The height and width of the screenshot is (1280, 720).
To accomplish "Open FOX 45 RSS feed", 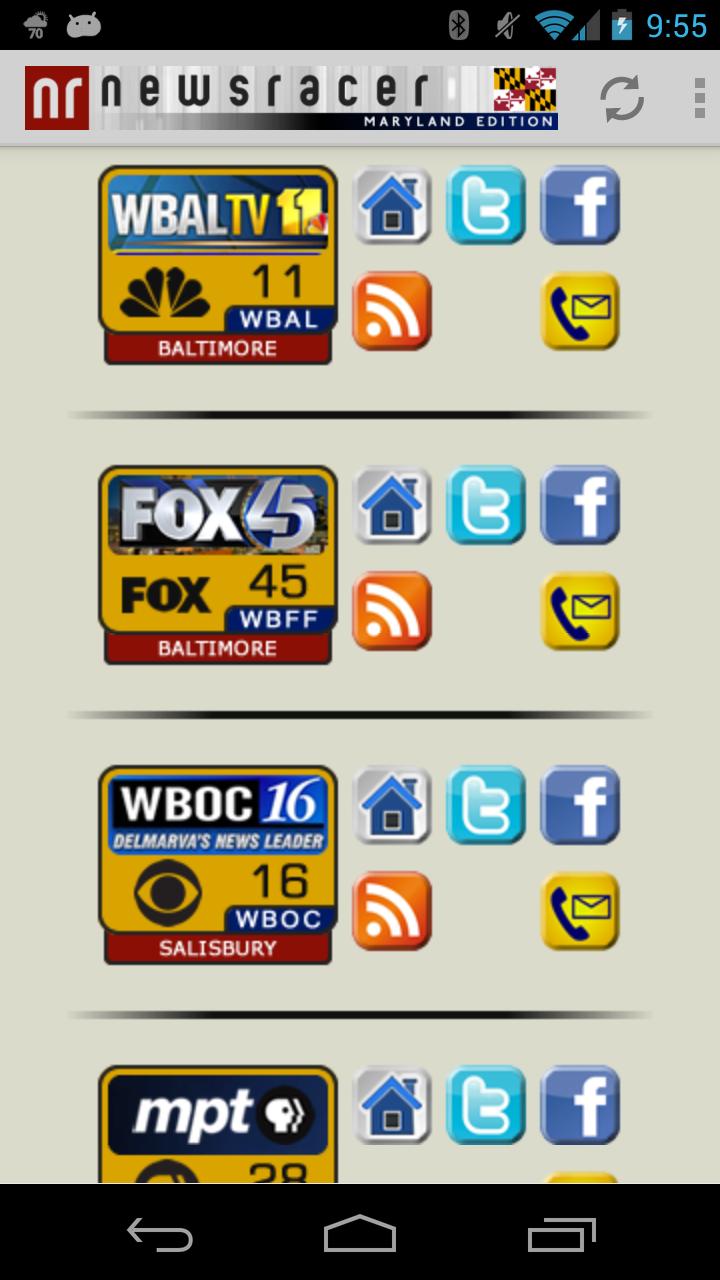I will [x=392, y=611].
